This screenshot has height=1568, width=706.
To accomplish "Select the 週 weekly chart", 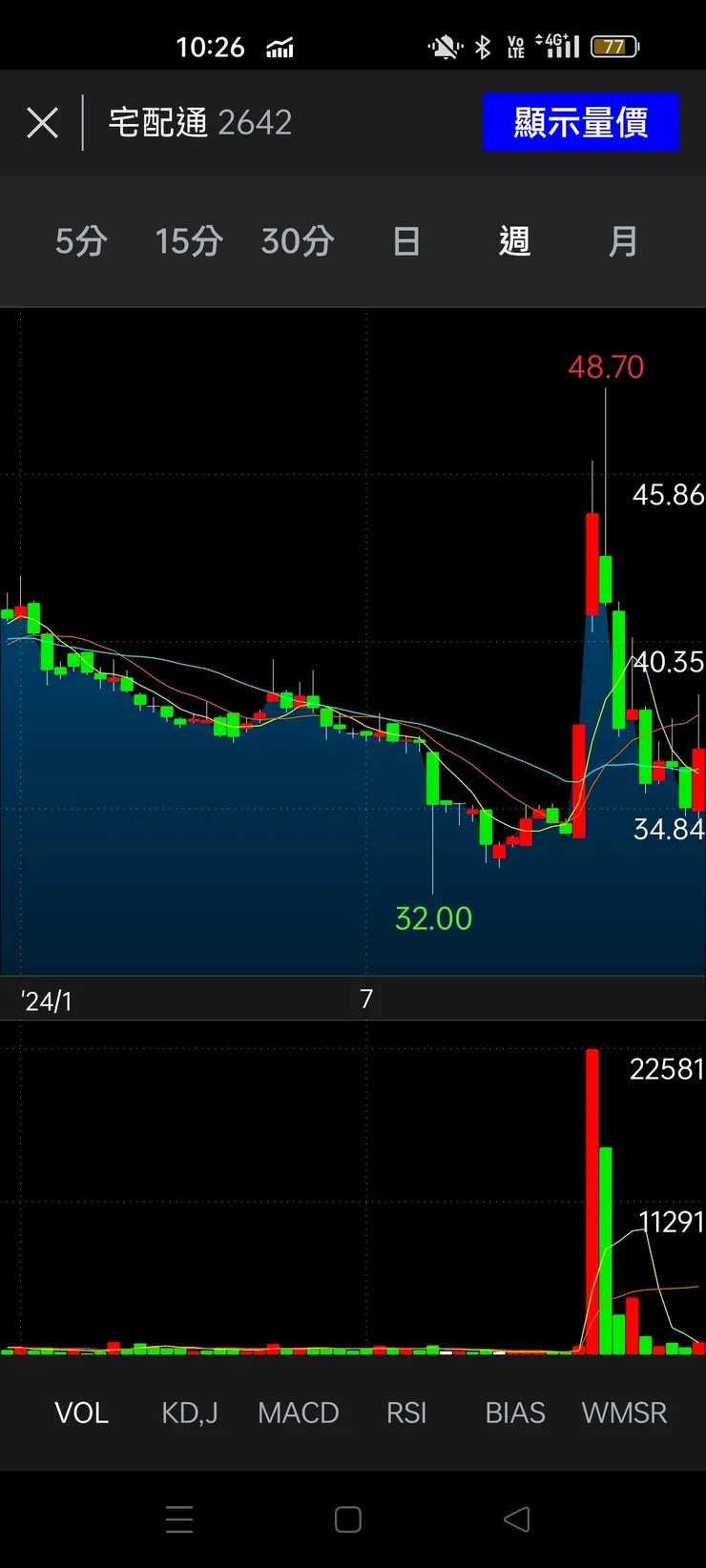I will click(514, 241).
